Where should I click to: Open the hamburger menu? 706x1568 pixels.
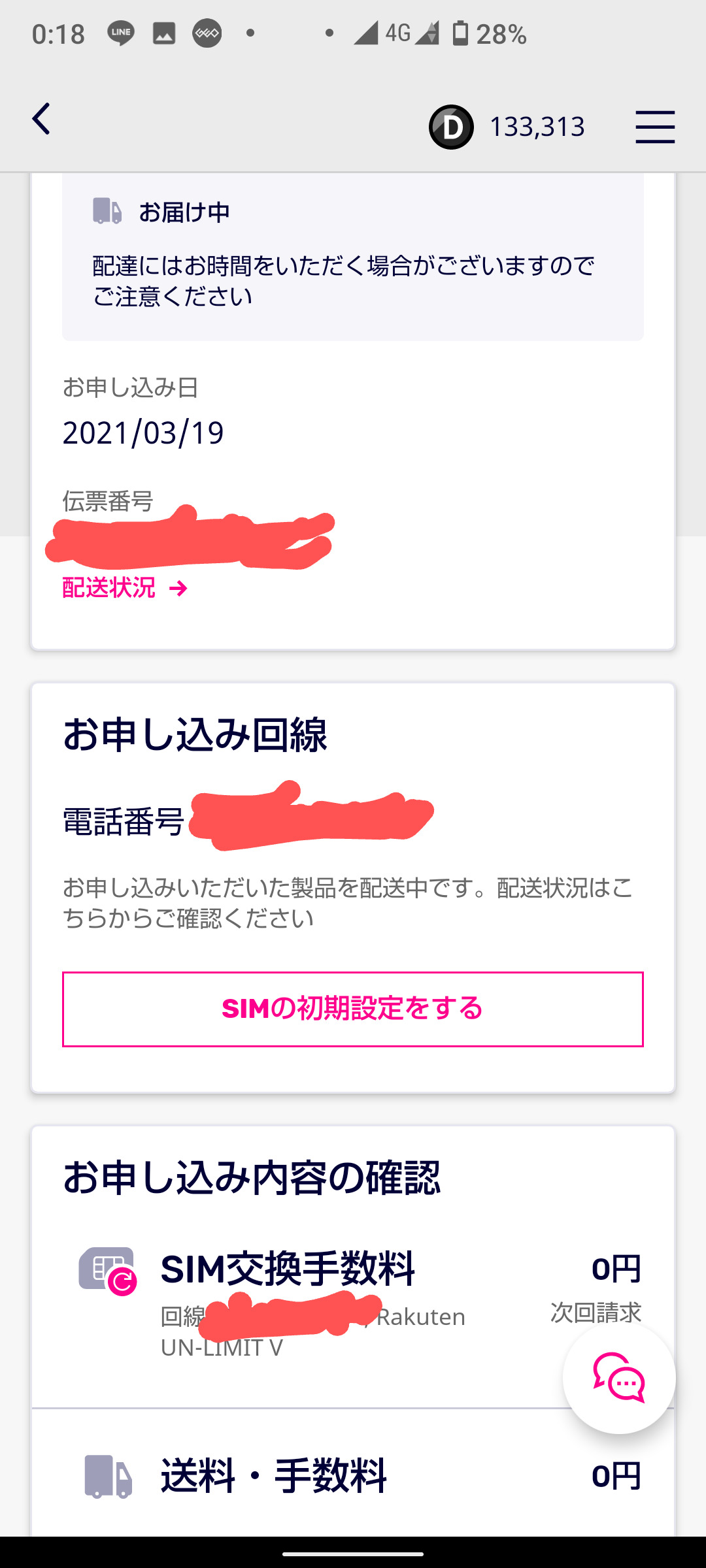655,127
